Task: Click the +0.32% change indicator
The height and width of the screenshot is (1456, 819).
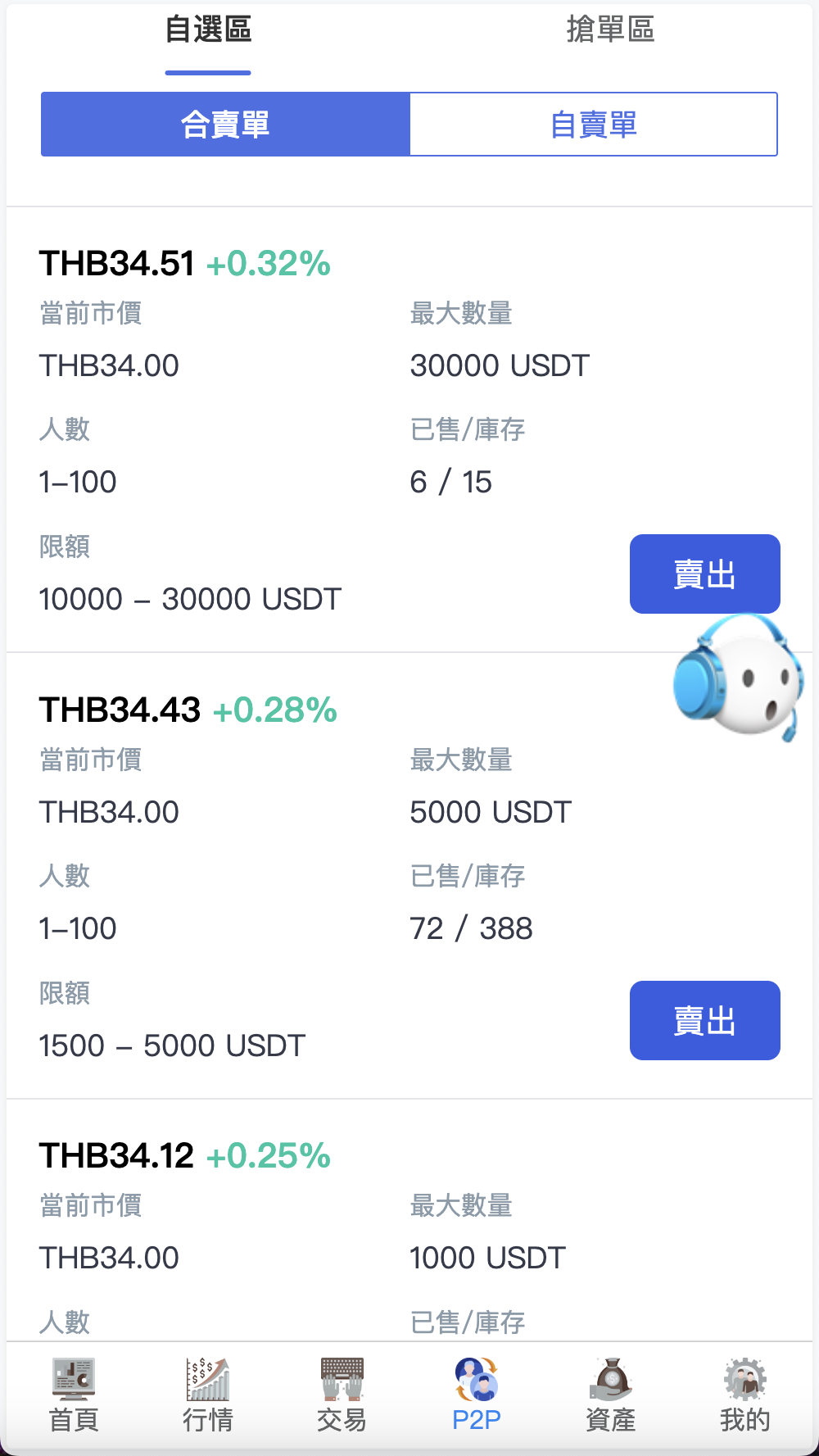Action: [268, 264]
